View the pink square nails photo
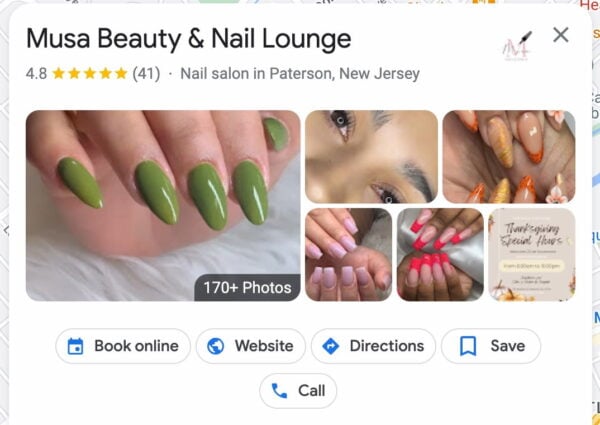Viewport: 600px width, 425px height. click(348, 254)
